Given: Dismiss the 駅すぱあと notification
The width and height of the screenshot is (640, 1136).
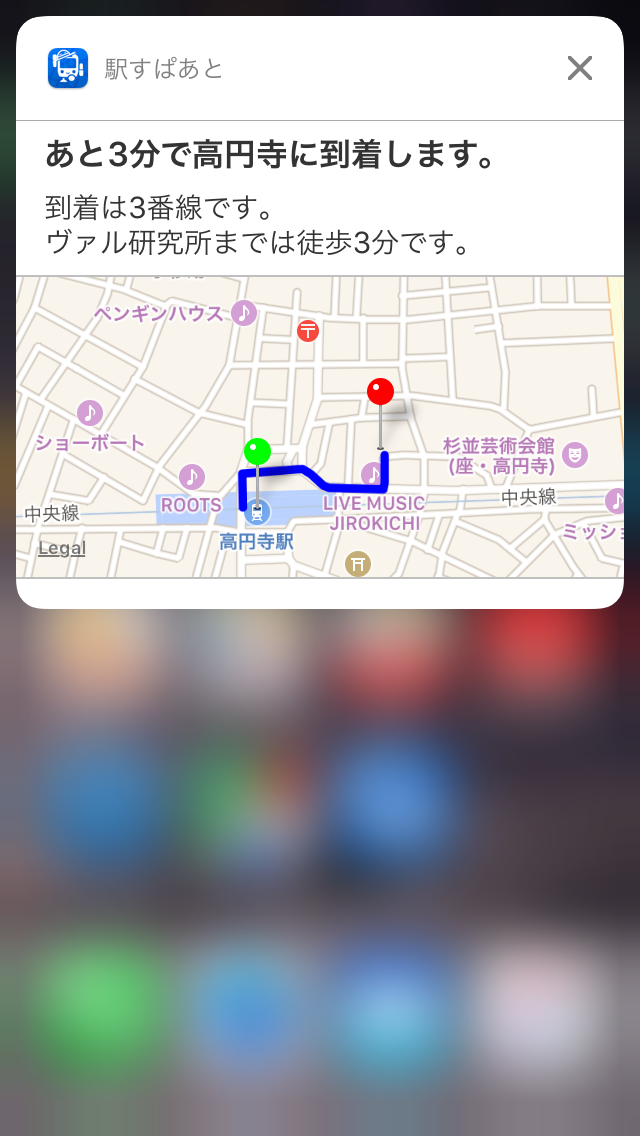Looking at the screenshot, I should coord(580,68).
